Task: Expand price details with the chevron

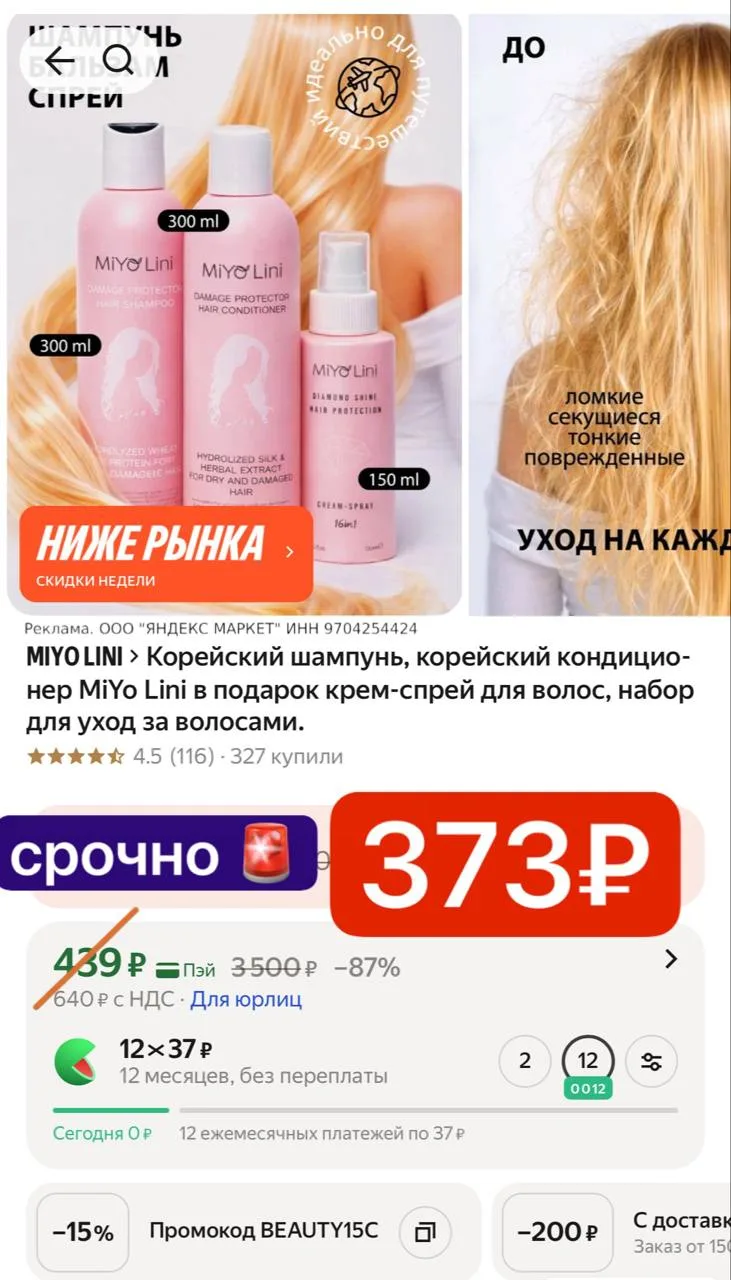Action: [x=671, y=959]
